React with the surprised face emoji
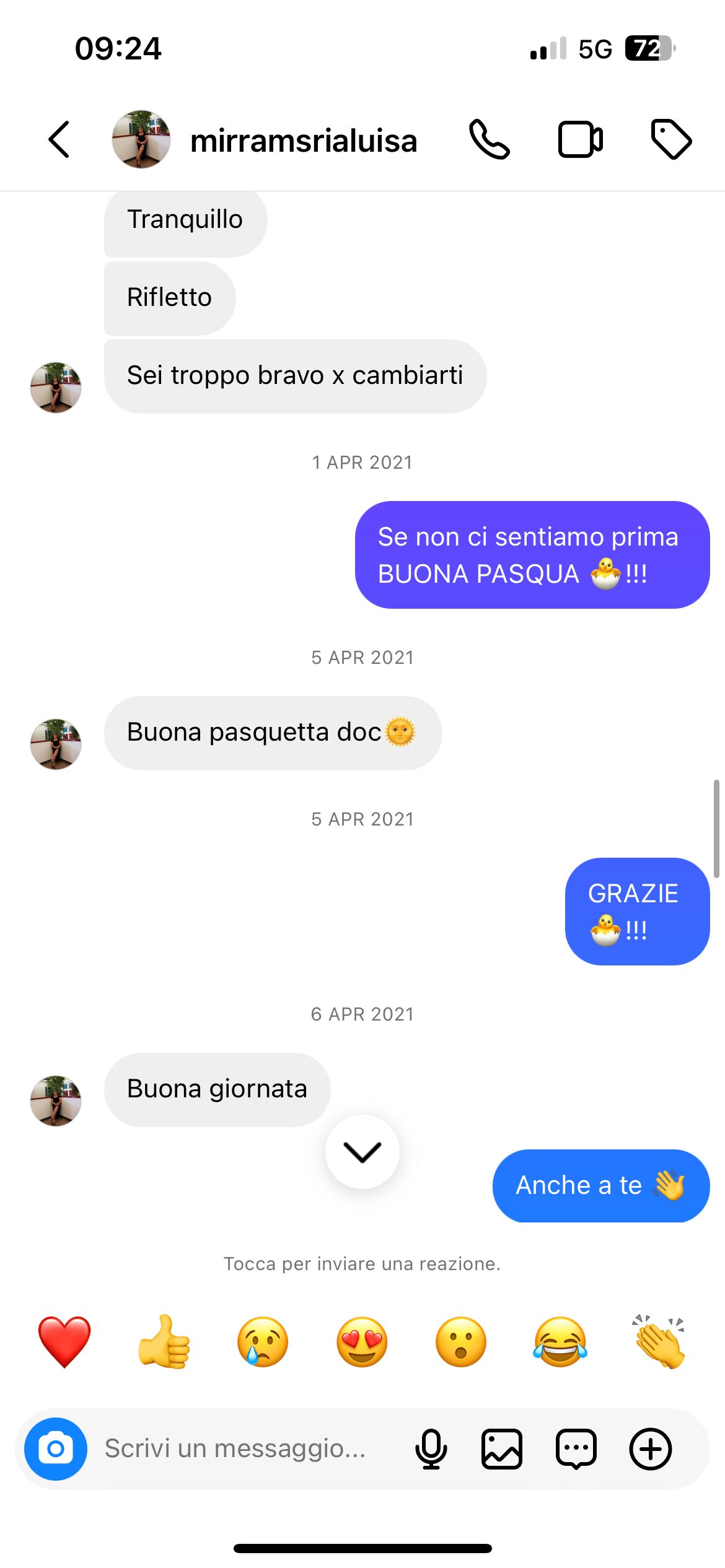Image resolution: width=725 pixels, height=1568 pixels. [461, 1341]
